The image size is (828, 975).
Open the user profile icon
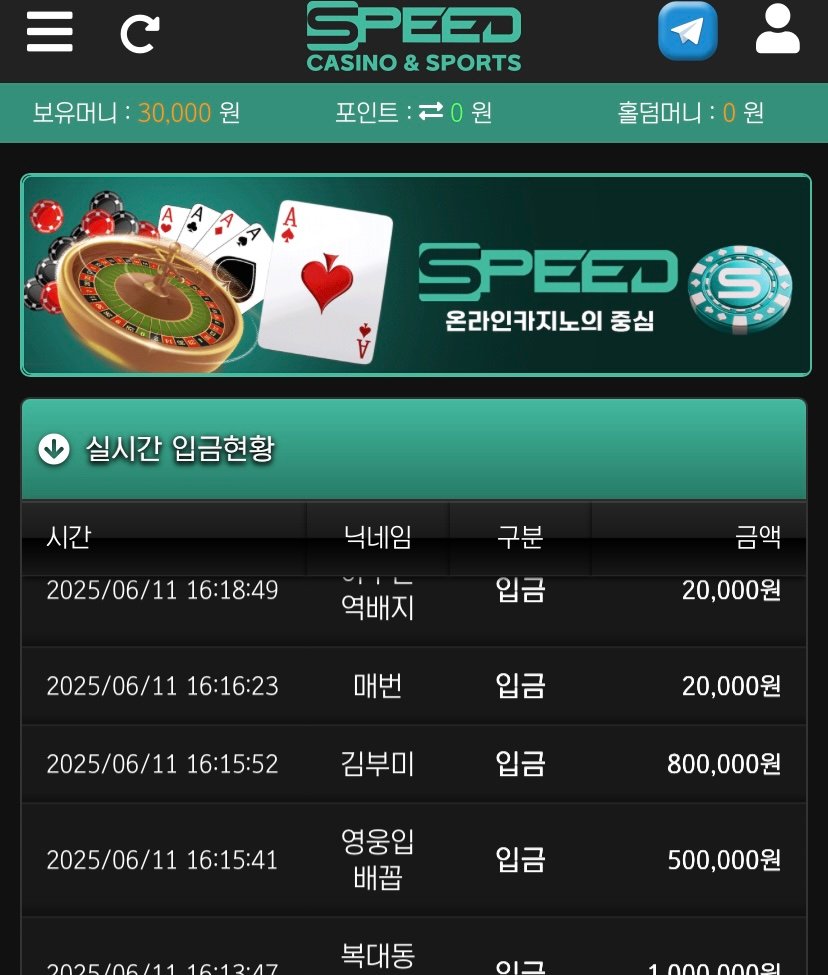pos(777,30)
